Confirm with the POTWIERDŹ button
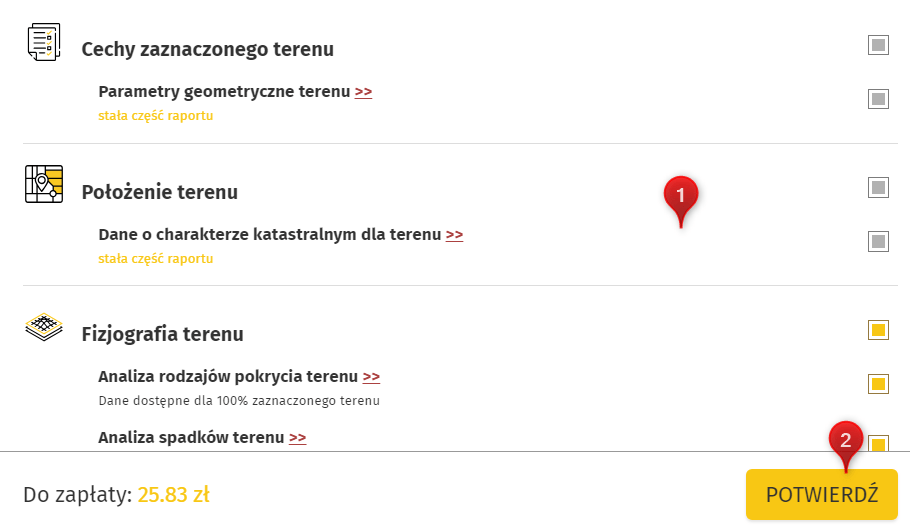This screenshot has width=910, height=528. [821, 494]
